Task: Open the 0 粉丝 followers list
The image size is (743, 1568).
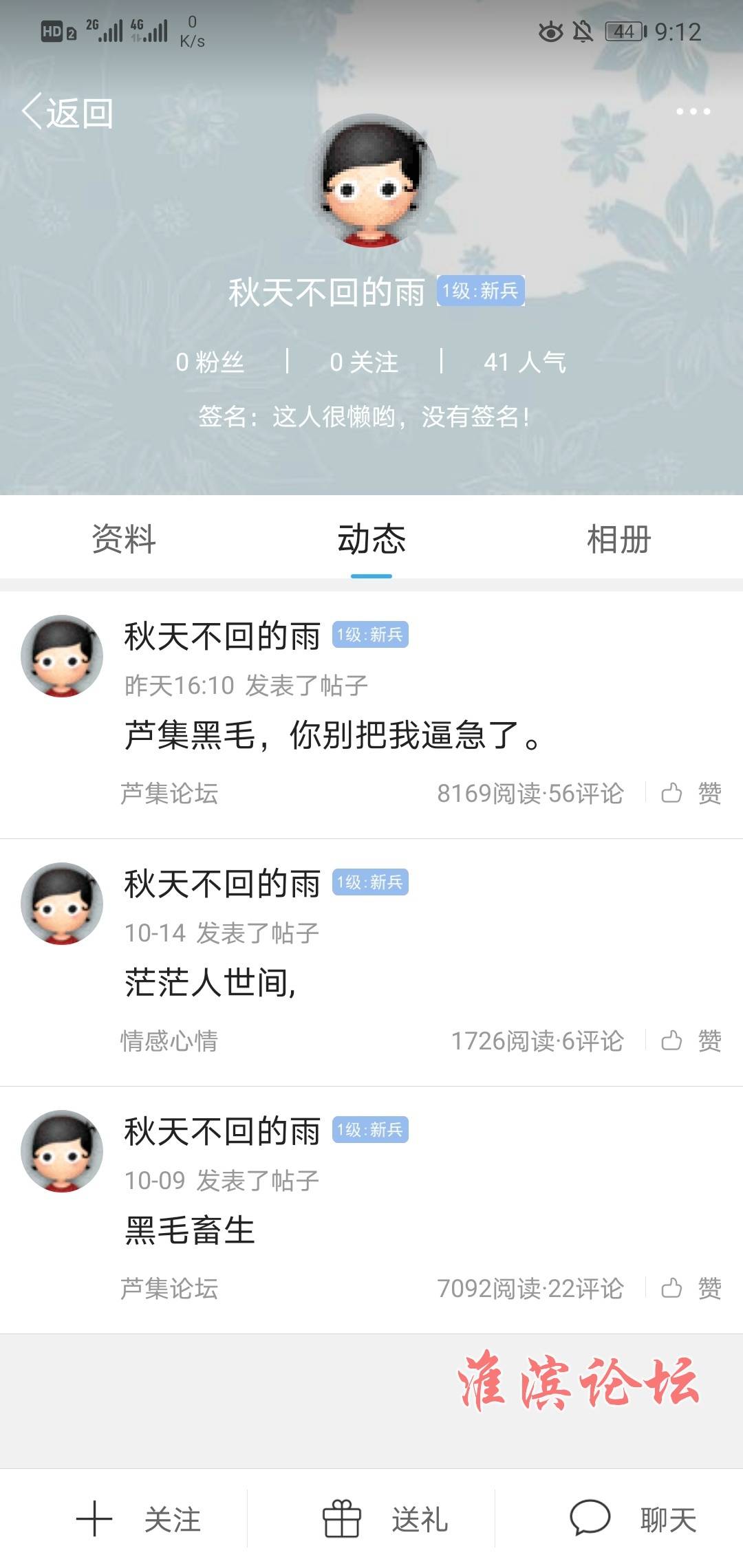Action: point(210,362)
